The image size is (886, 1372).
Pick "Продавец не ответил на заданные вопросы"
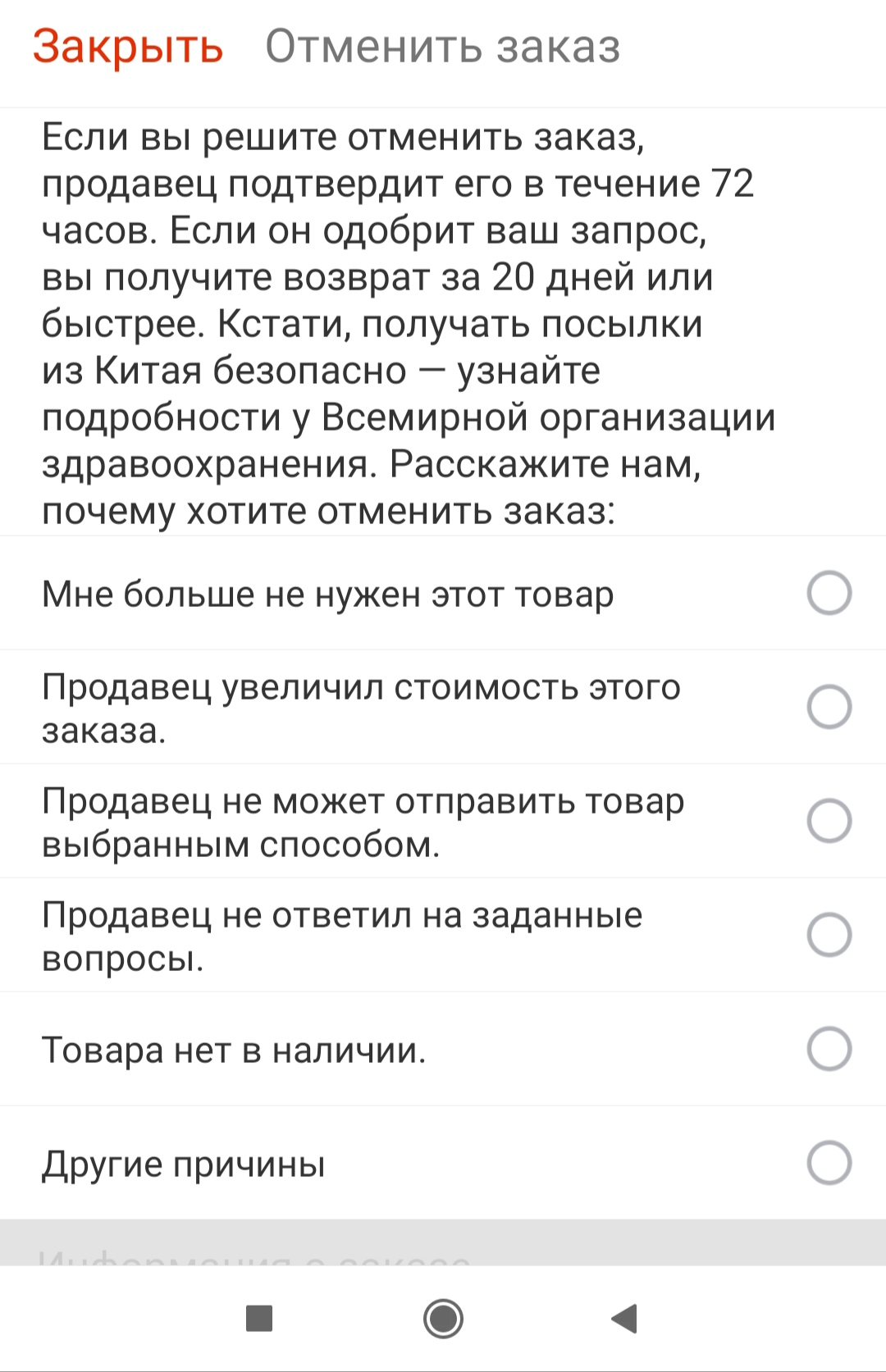443,935
